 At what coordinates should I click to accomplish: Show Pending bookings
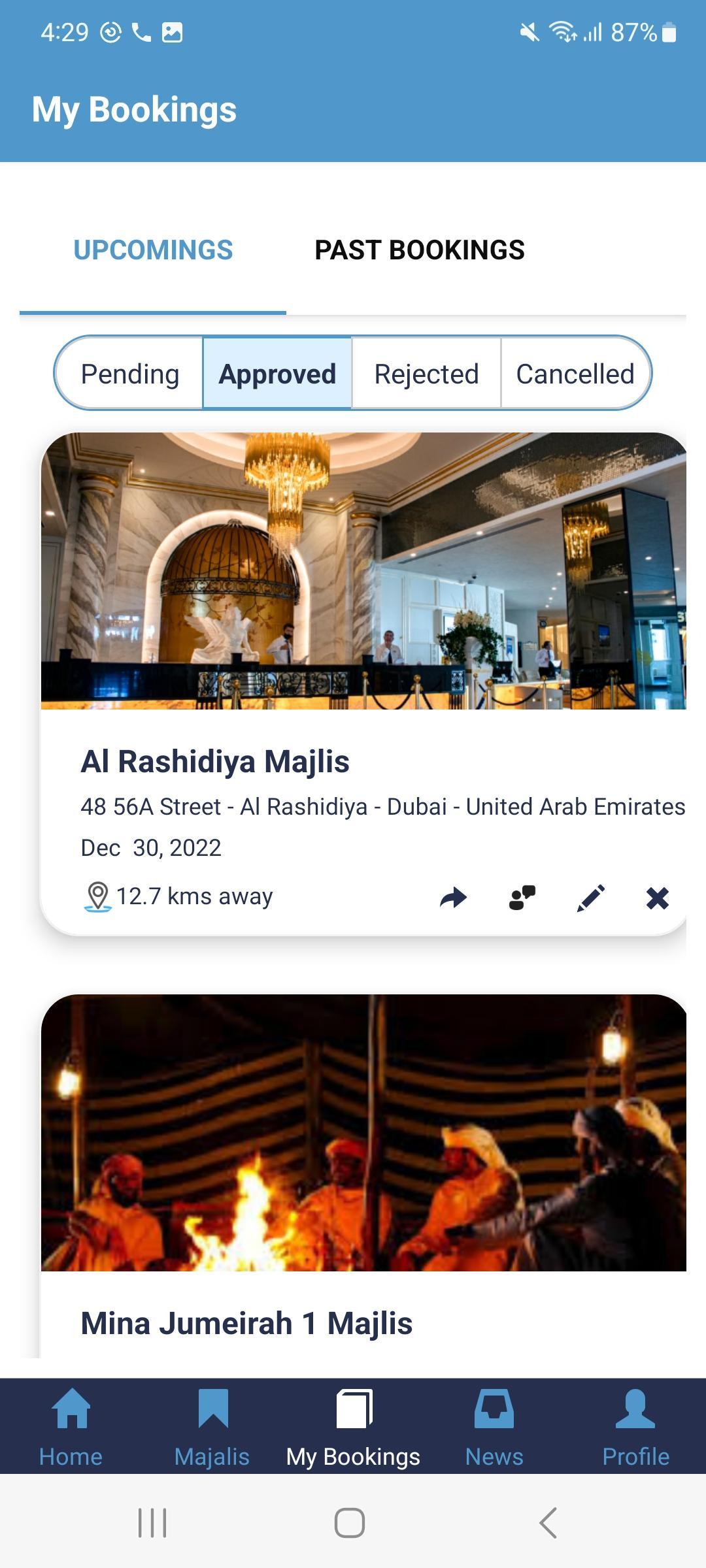click(129, 374)
